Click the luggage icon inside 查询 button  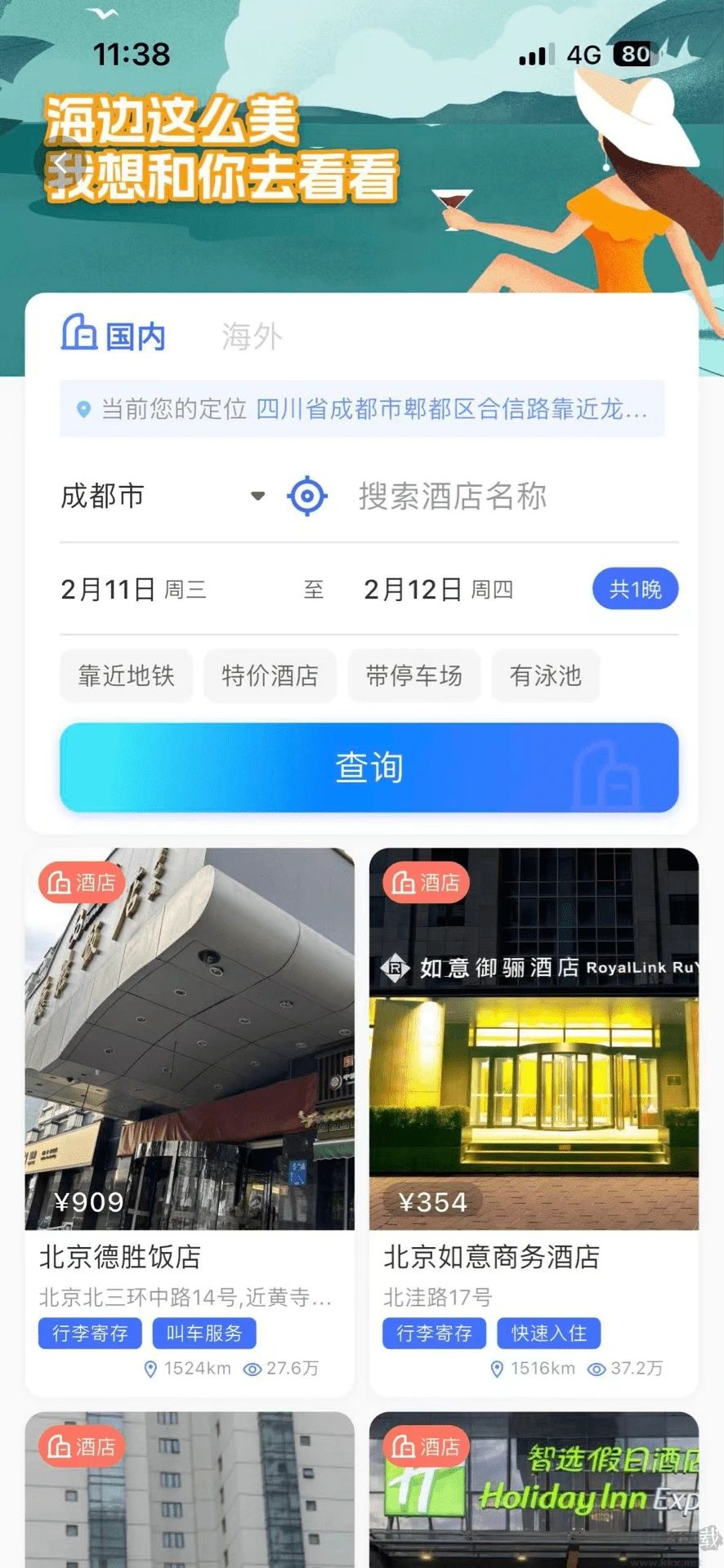tap(611, 769)
